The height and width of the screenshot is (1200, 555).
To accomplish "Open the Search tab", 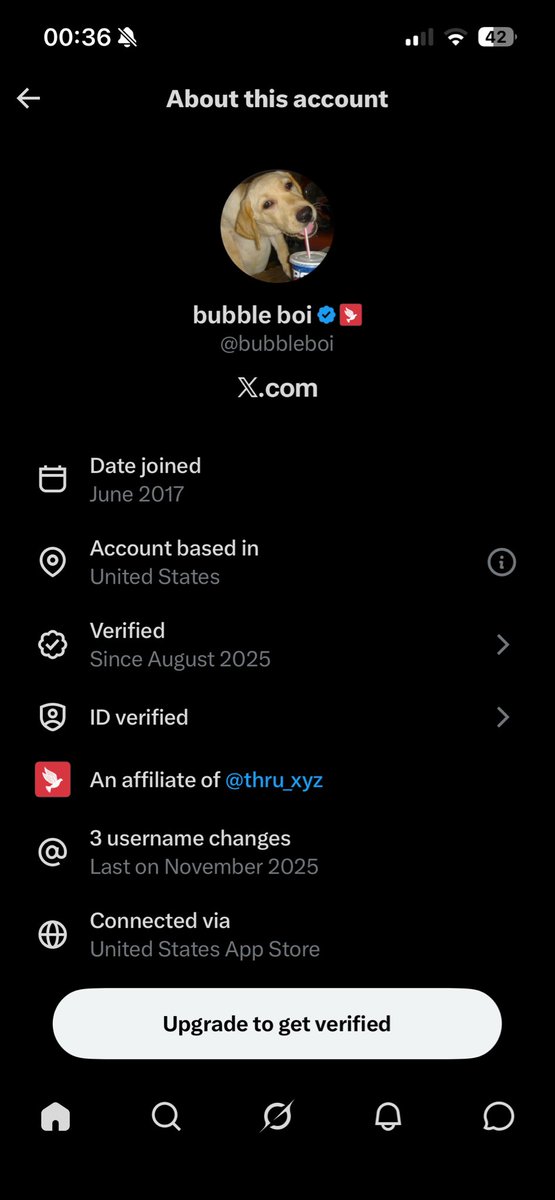I will coord(166,1116).
